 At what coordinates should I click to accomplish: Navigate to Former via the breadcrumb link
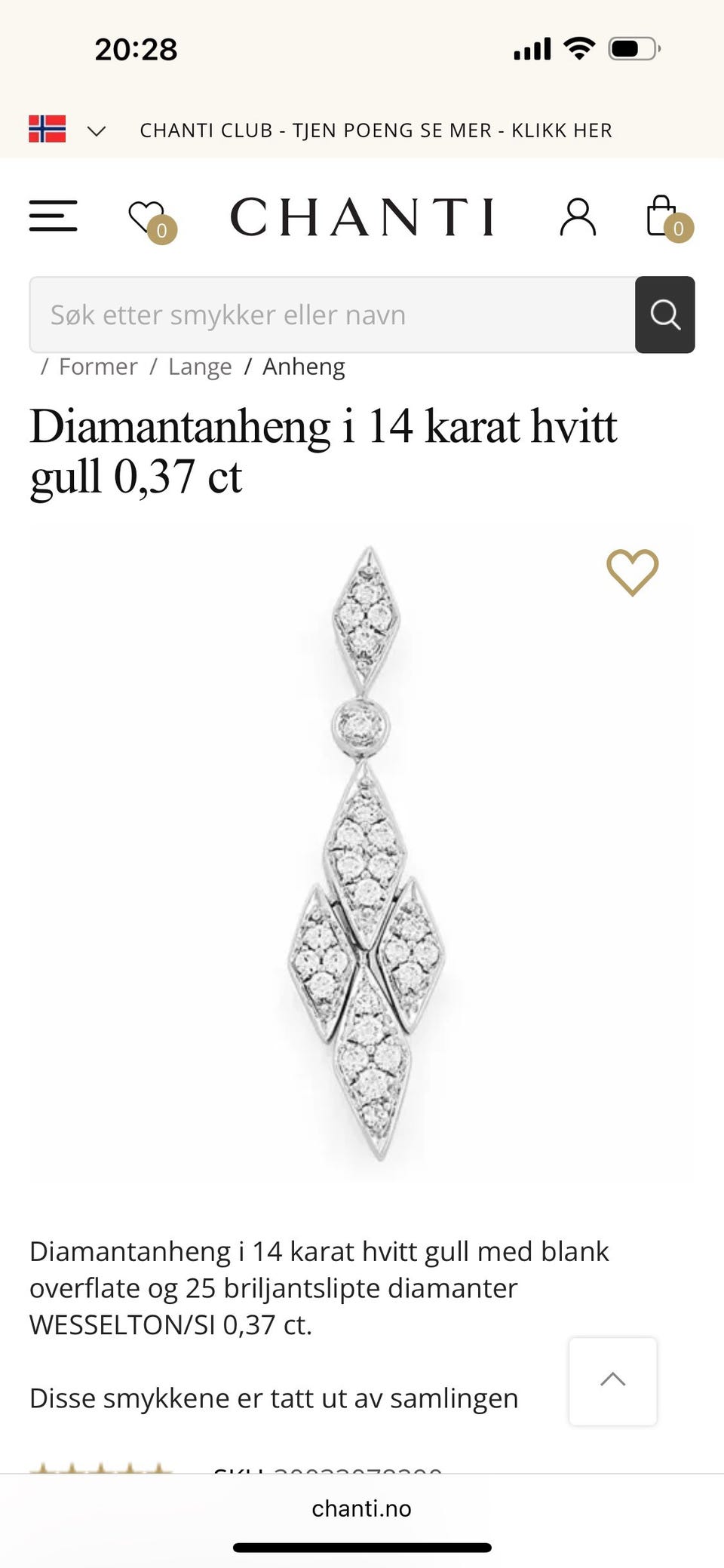(97, 367)
